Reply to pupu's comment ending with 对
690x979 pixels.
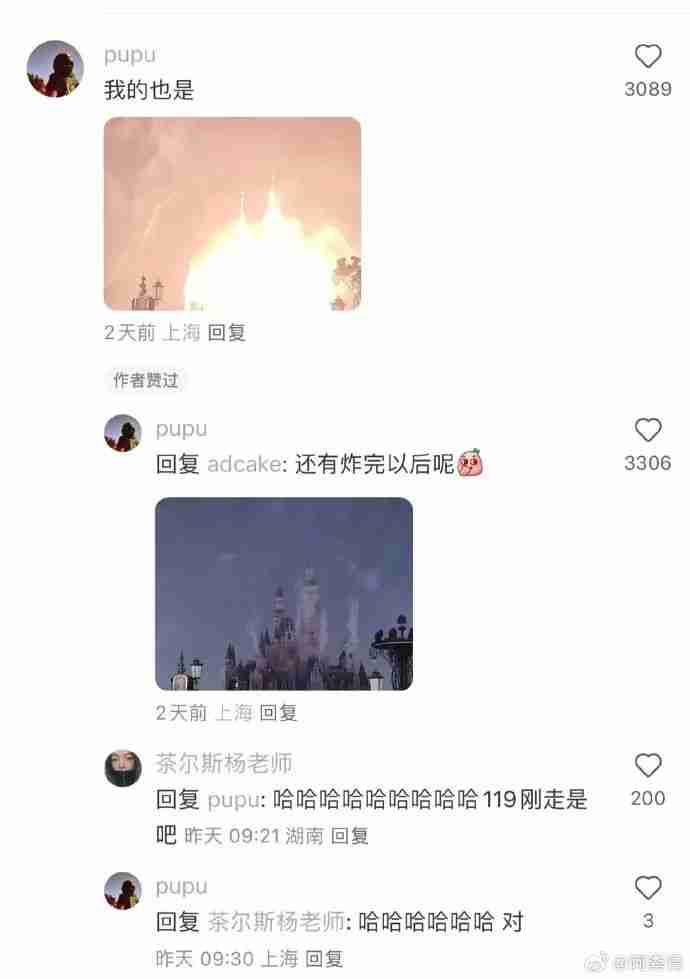click(324, 958)
